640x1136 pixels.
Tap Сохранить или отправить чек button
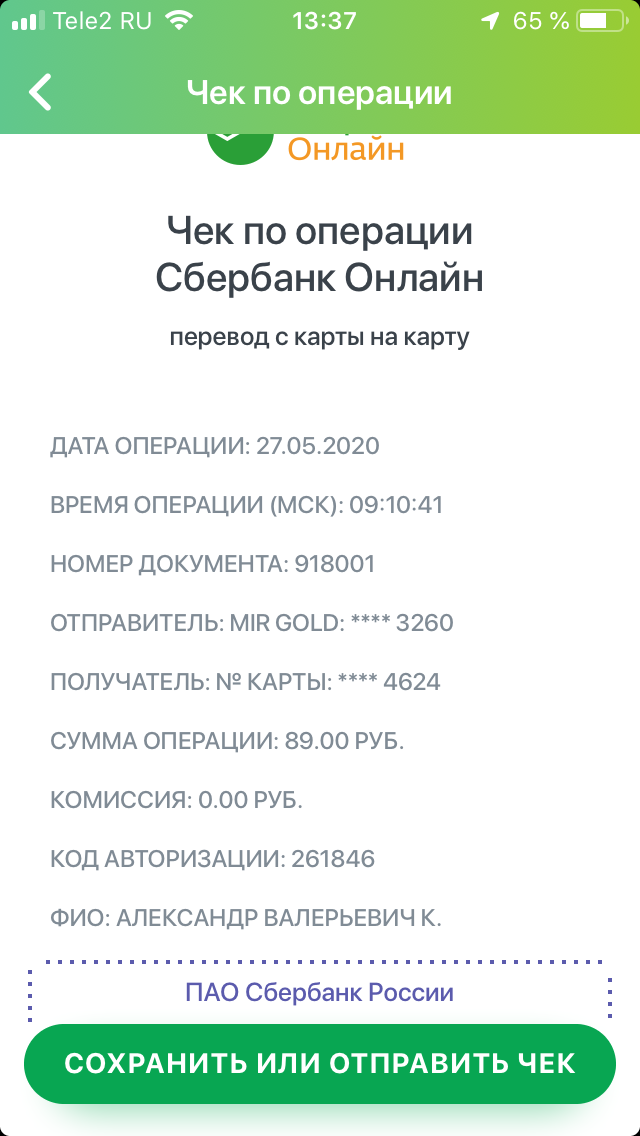click(320, 1063)
